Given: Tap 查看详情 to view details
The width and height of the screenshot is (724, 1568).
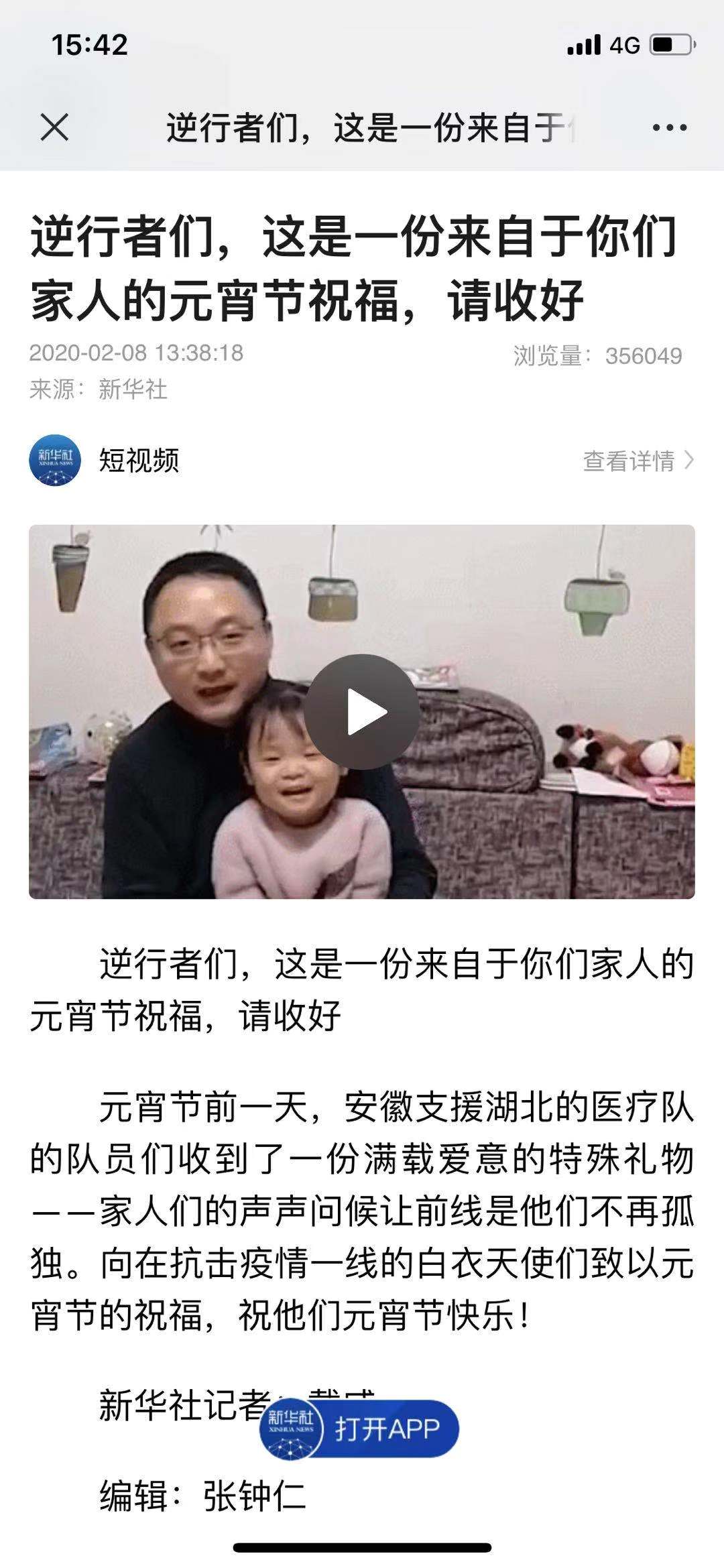Looking at the screenshot, I should (638, 461).
